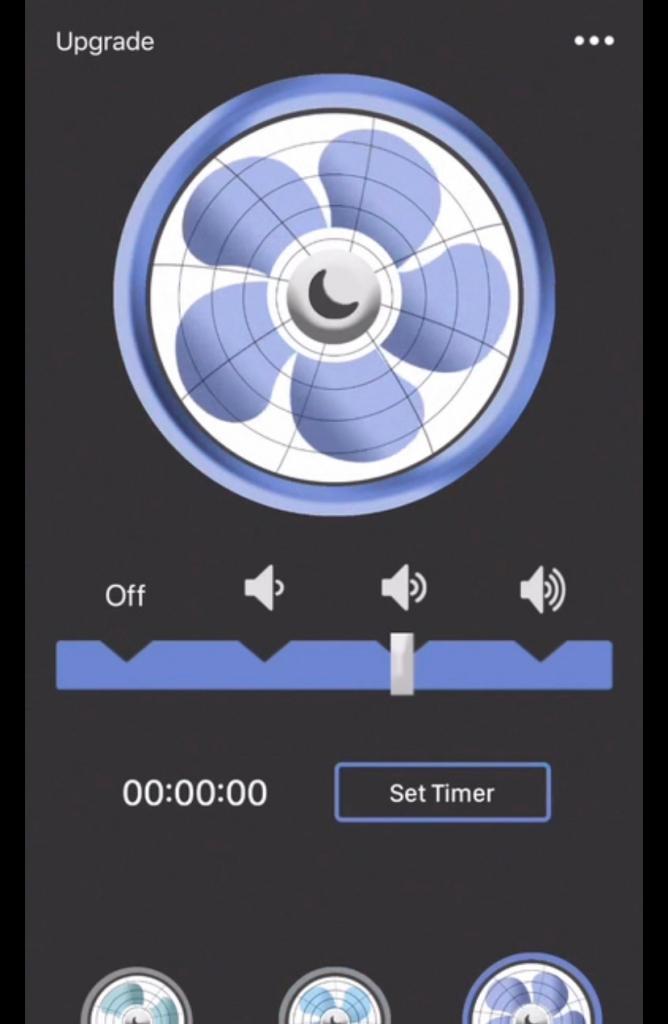This screenshot has width=668, height=1024.
Task: Select the highest volume speaker level
Action: tap(542, 589)
